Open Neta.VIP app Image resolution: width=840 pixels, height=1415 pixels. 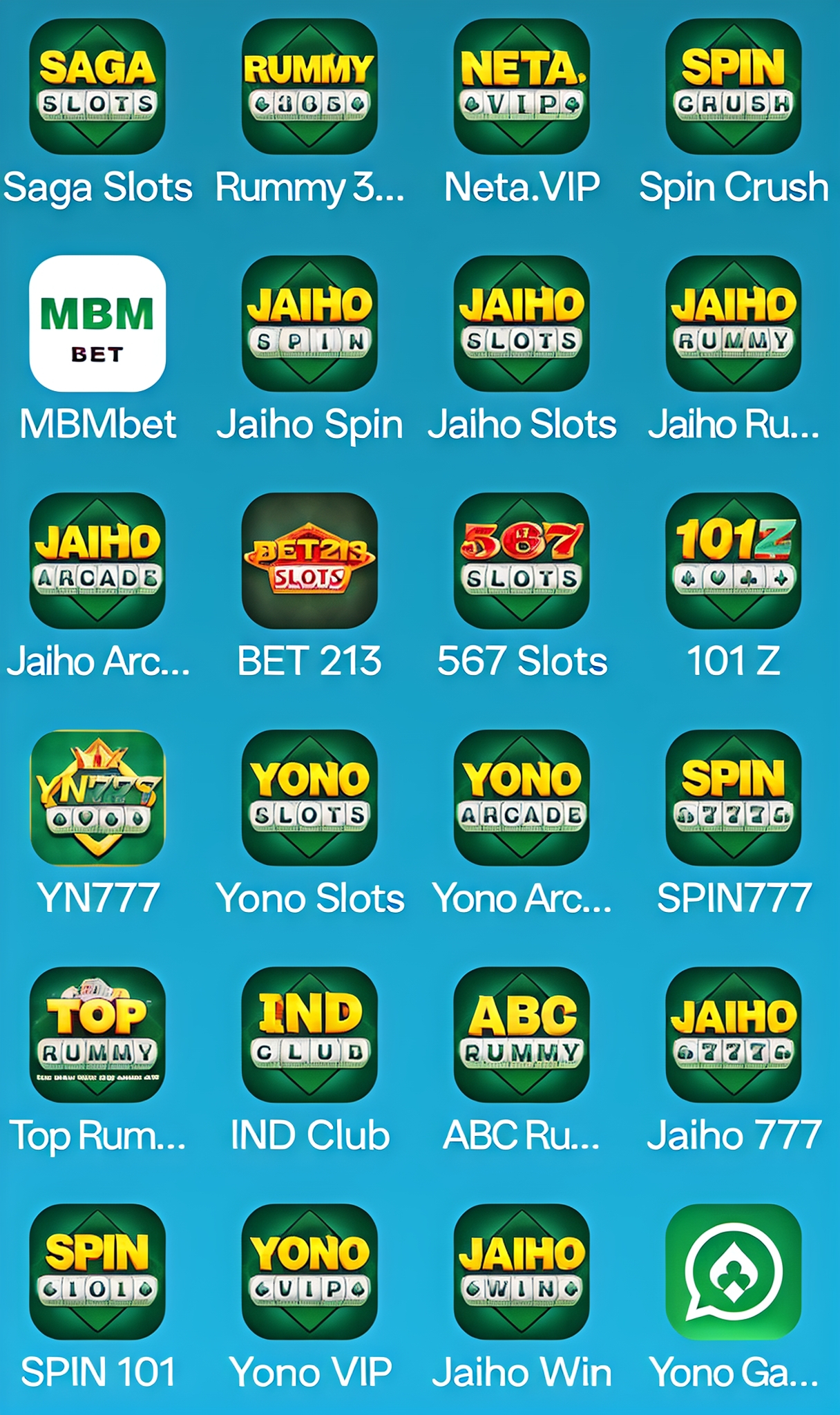[x=522, y=86]
